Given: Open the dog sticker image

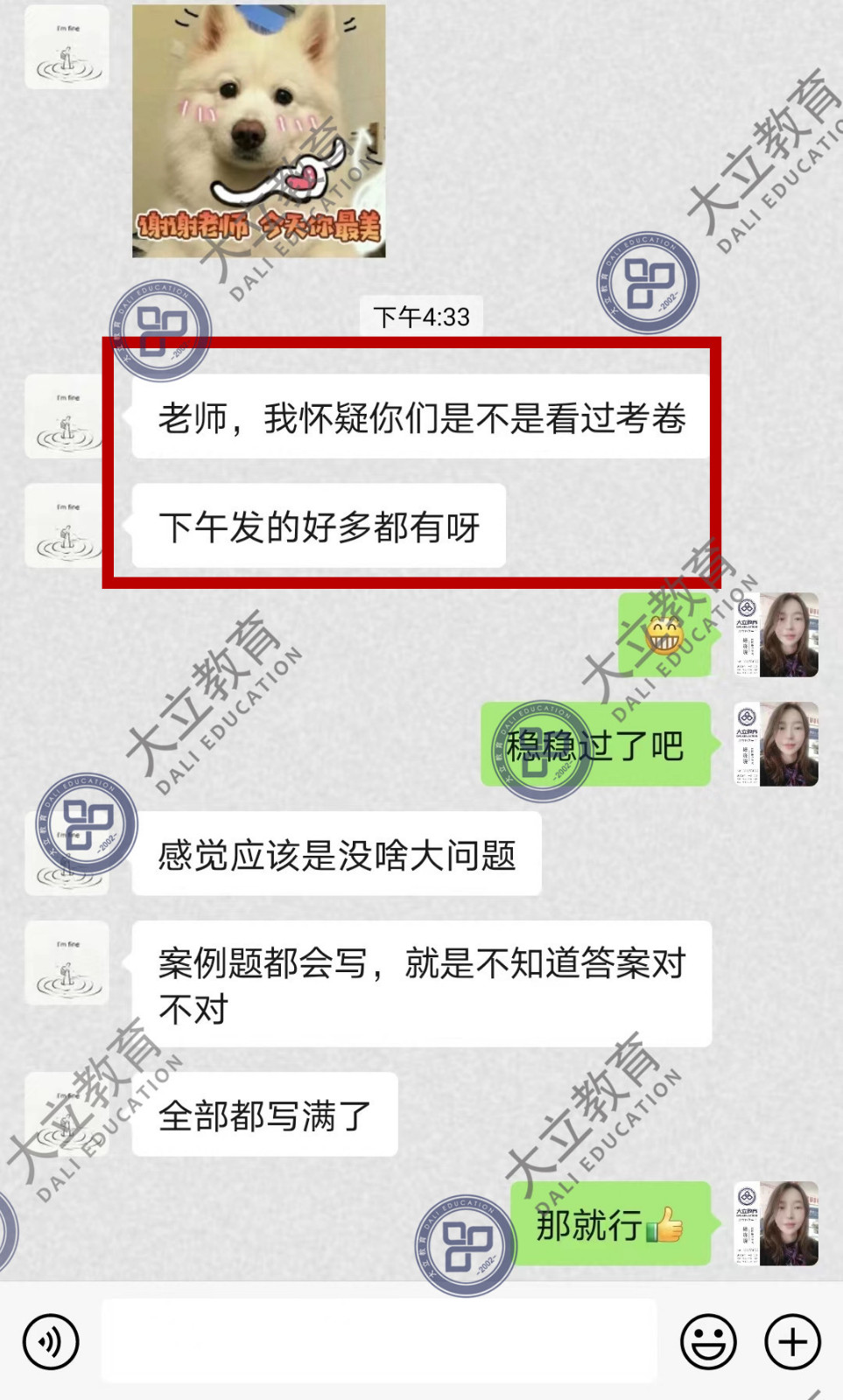Looking at the screenshot, I should 258,131.
